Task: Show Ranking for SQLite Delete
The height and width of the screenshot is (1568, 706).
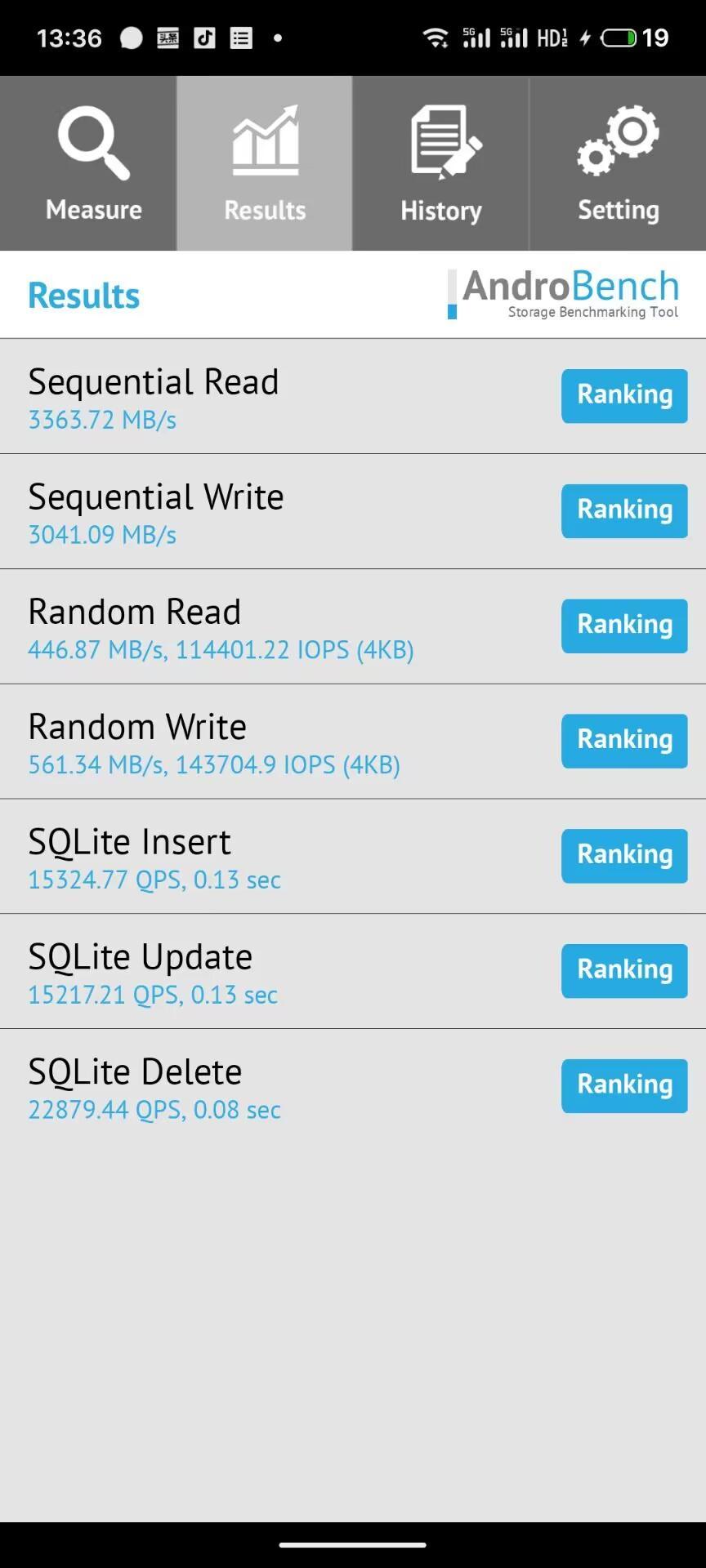Action: tap(624, 1086)
